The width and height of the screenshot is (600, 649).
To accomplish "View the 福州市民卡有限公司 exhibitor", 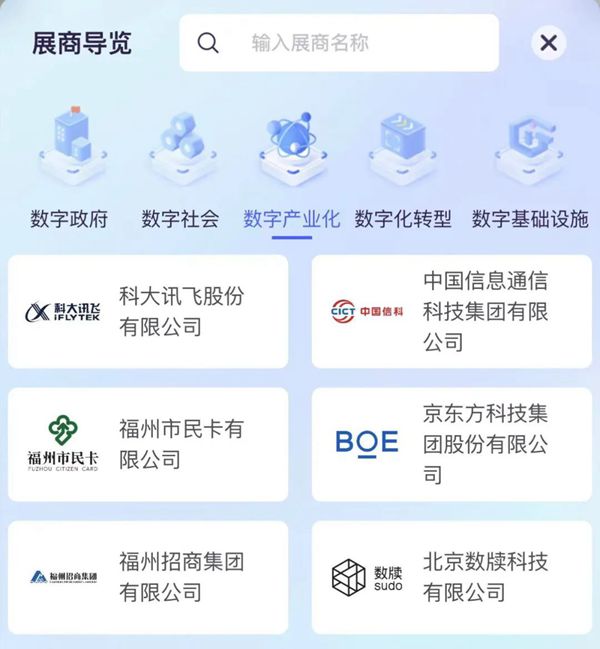I will (148, 444).
